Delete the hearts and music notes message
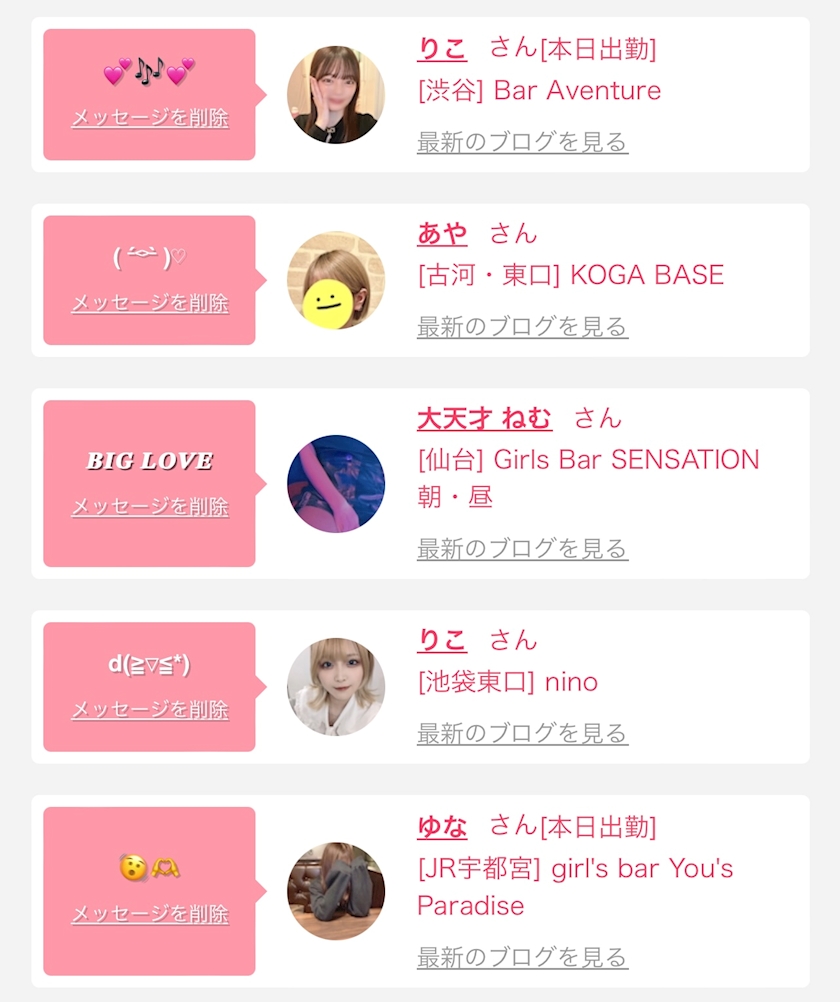 [x=150, y=118]
